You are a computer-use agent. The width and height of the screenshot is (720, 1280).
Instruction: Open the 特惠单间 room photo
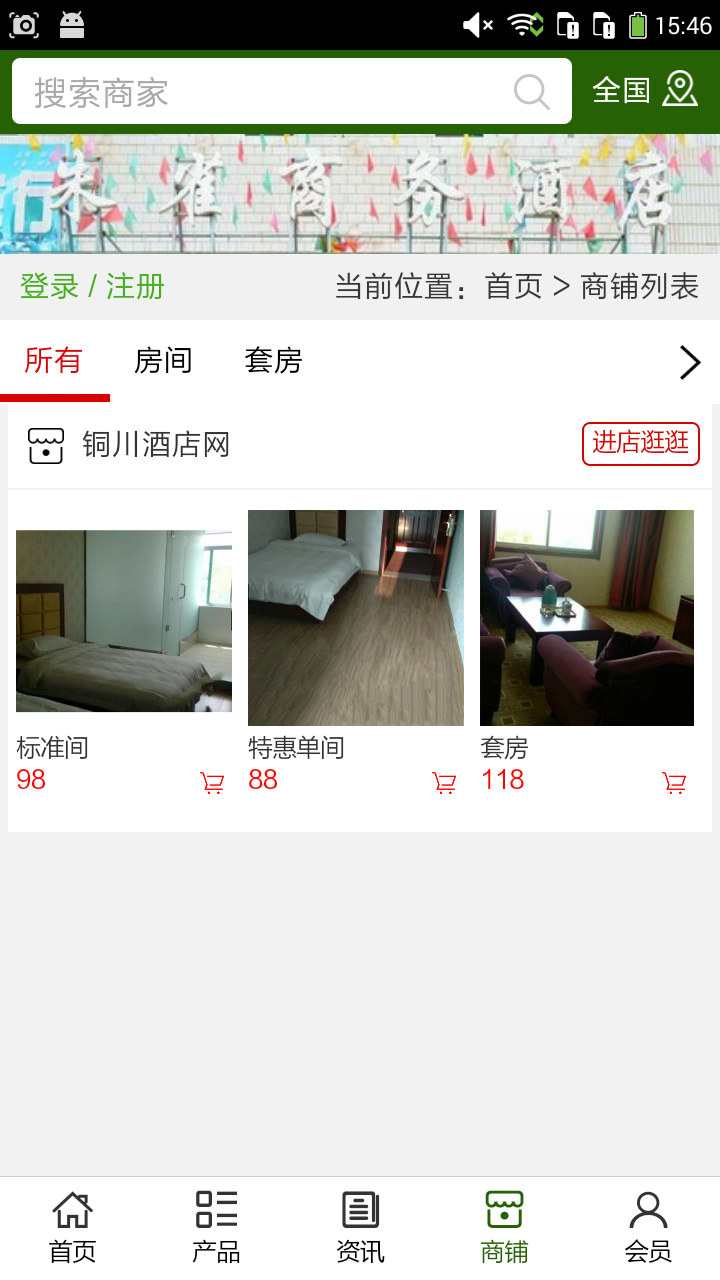(356, 618)
